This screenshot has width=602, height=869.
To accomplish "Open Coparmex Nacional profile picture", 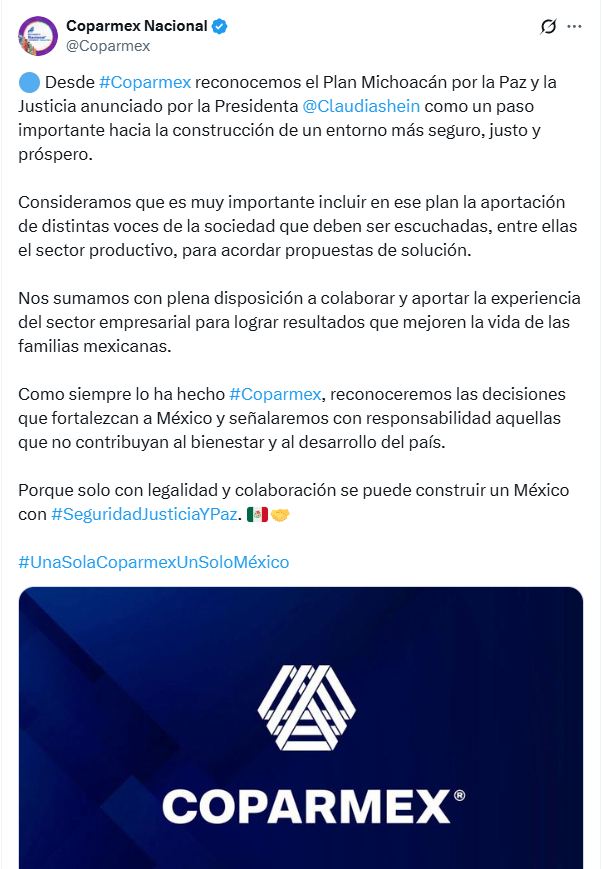I will (38, 35).
